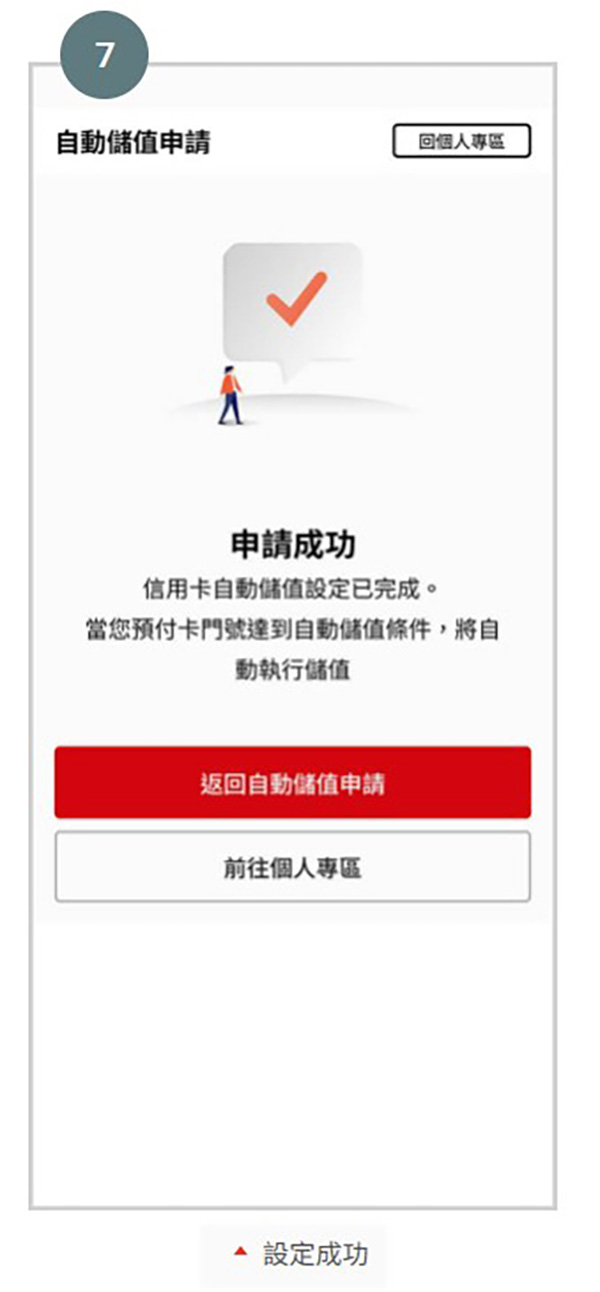600x1292 pixels.
Task: Tap the 回個人專區 button at top
Action: (x=461, y=142)
